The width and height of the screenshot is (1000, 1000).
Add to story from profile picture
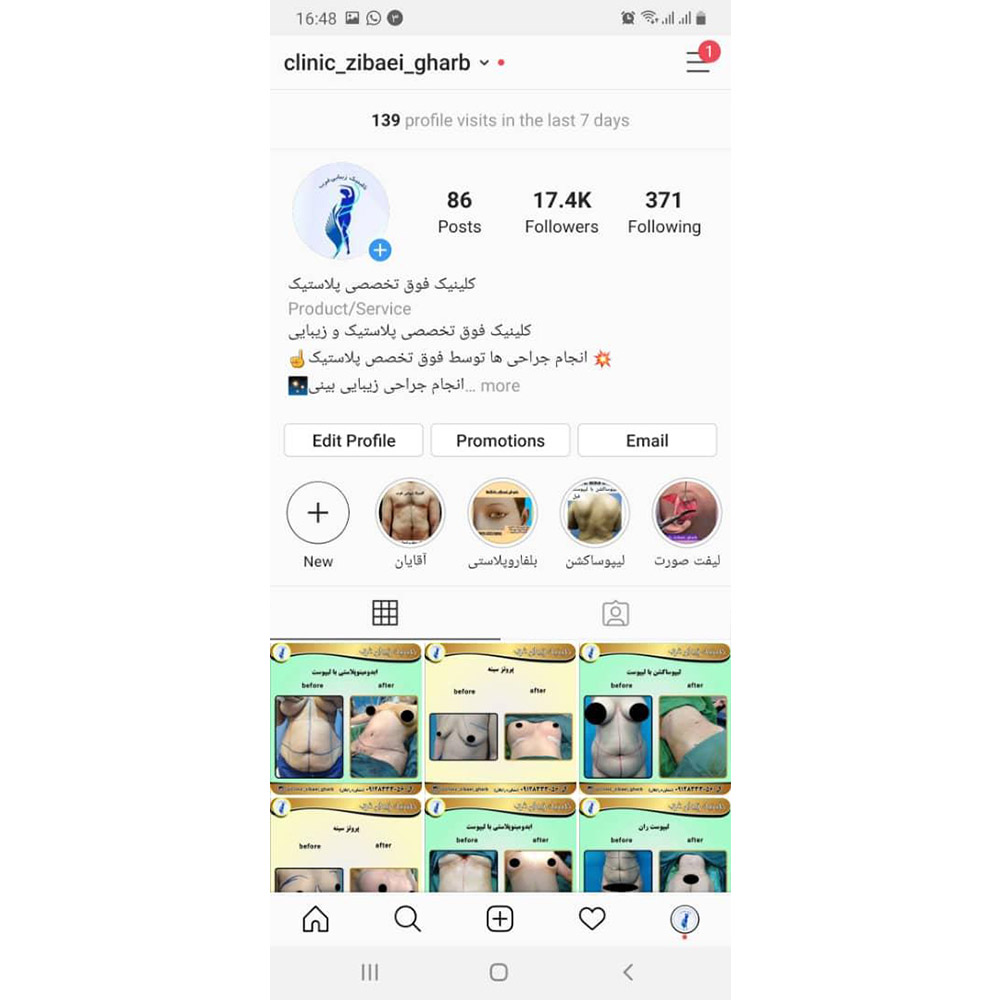tap(380, 250)
